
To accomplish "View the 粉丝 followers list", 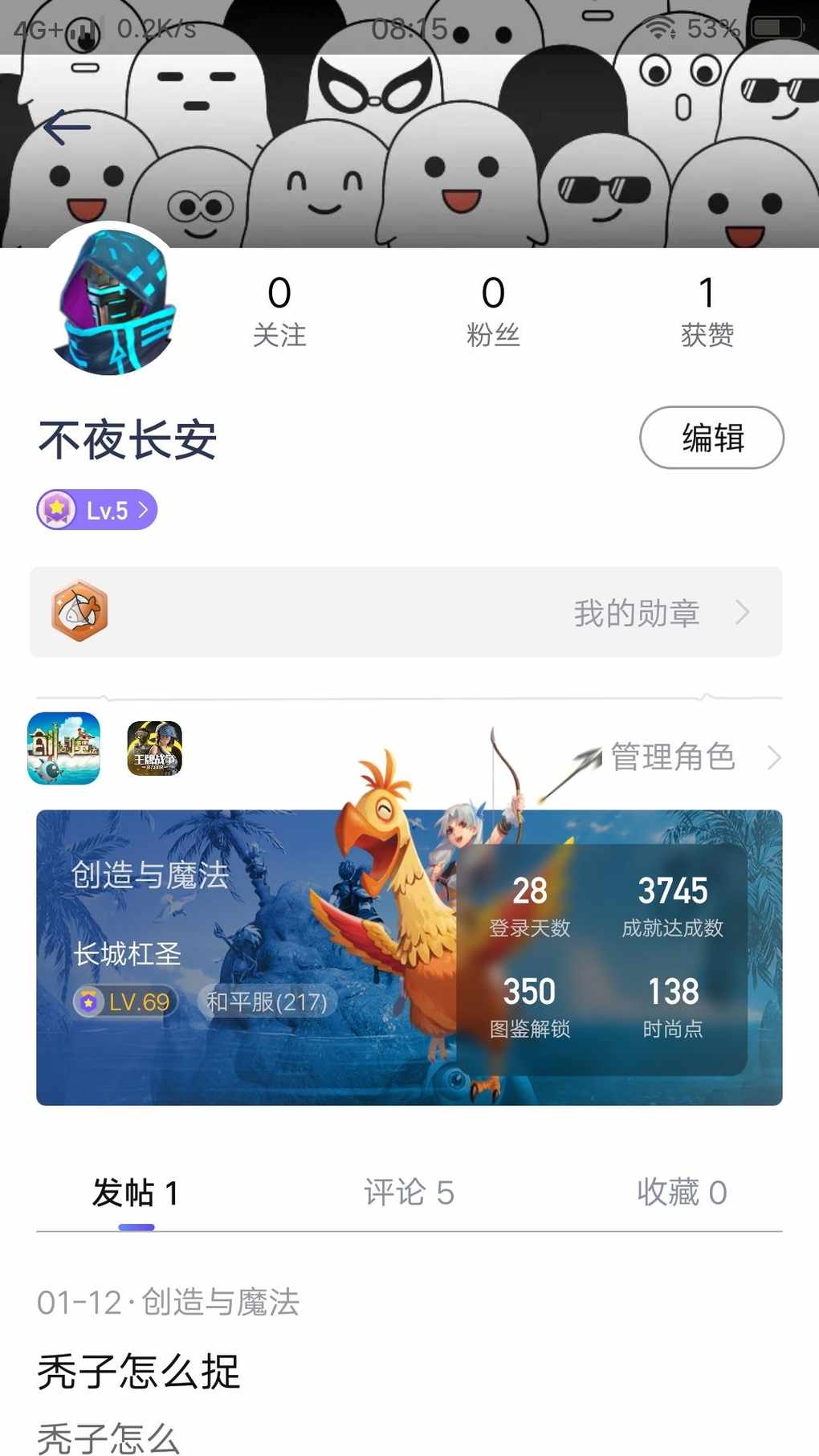I will [493, 311].
